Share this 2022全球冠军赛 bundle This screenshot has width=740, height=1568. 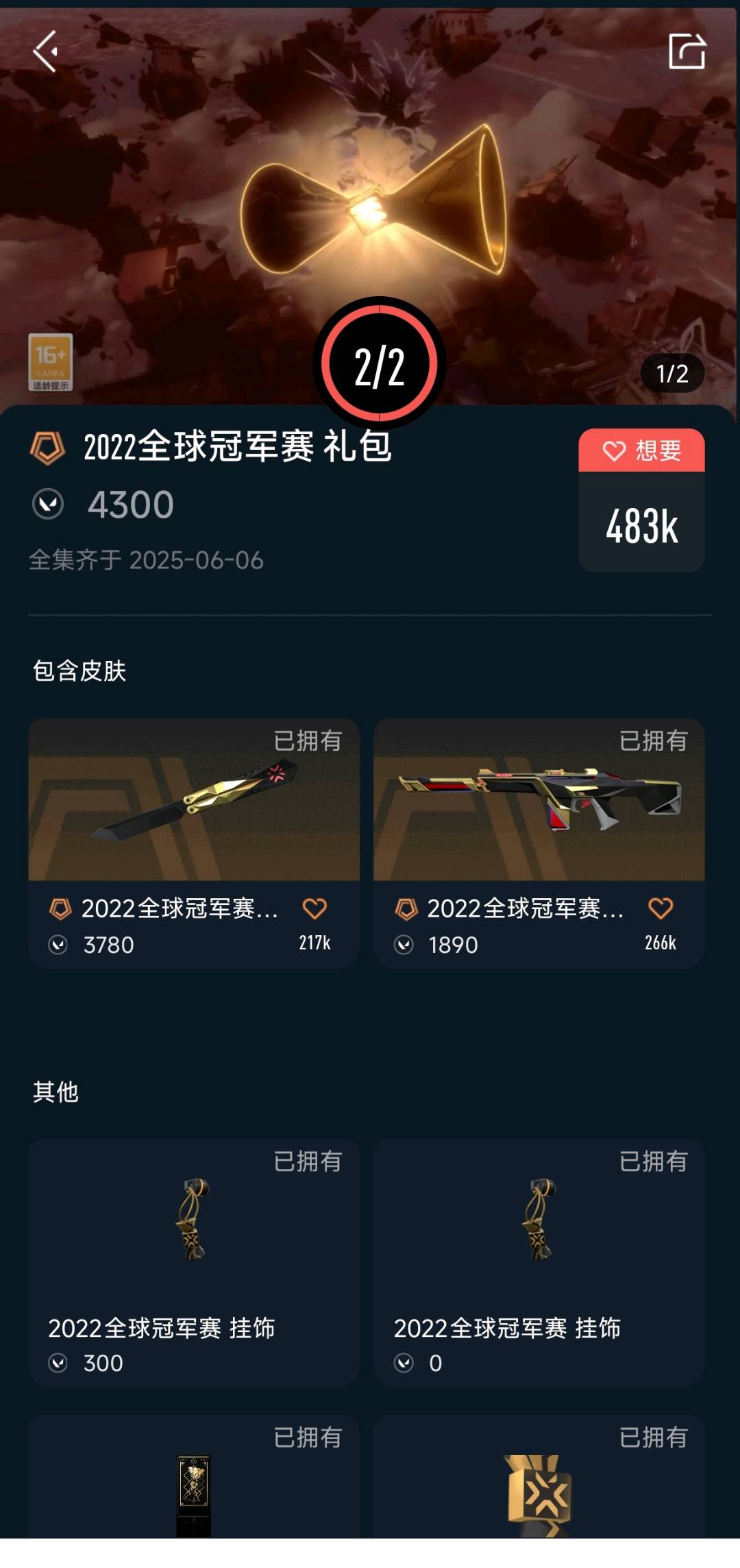tap(687, 51)
